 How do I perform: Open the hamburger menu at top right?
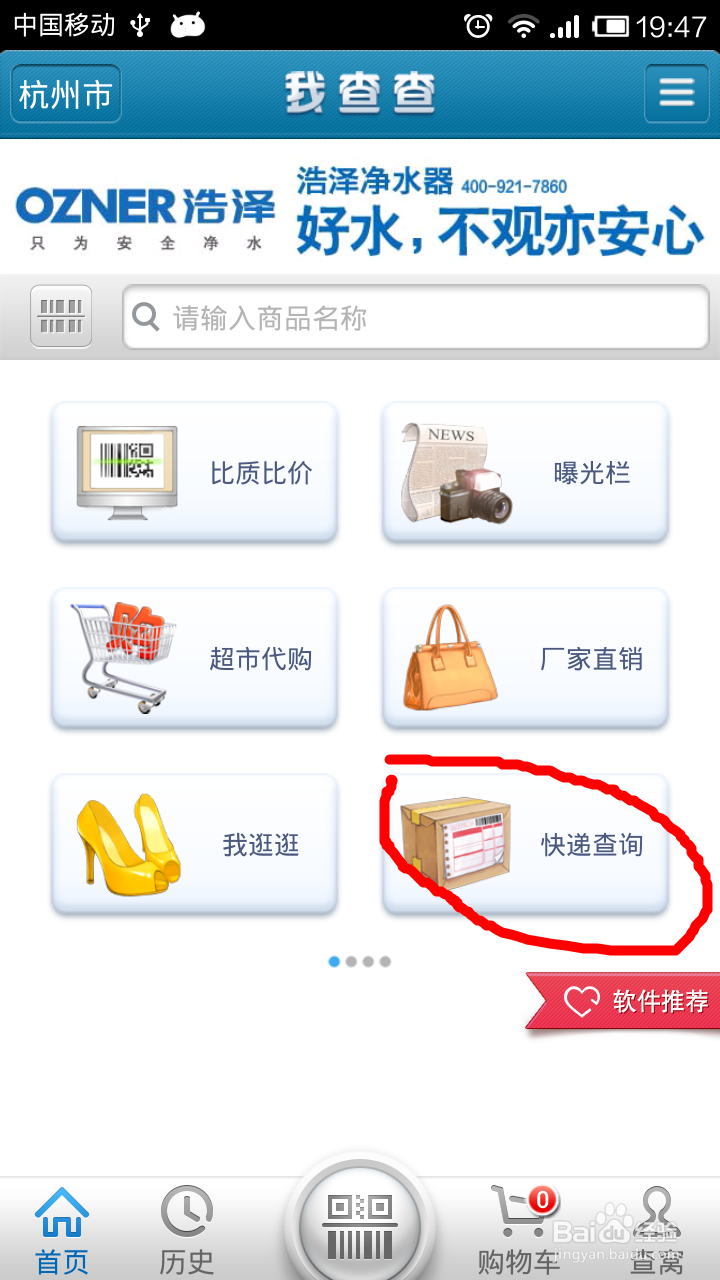pyautogui.click(x=676, y=91)
